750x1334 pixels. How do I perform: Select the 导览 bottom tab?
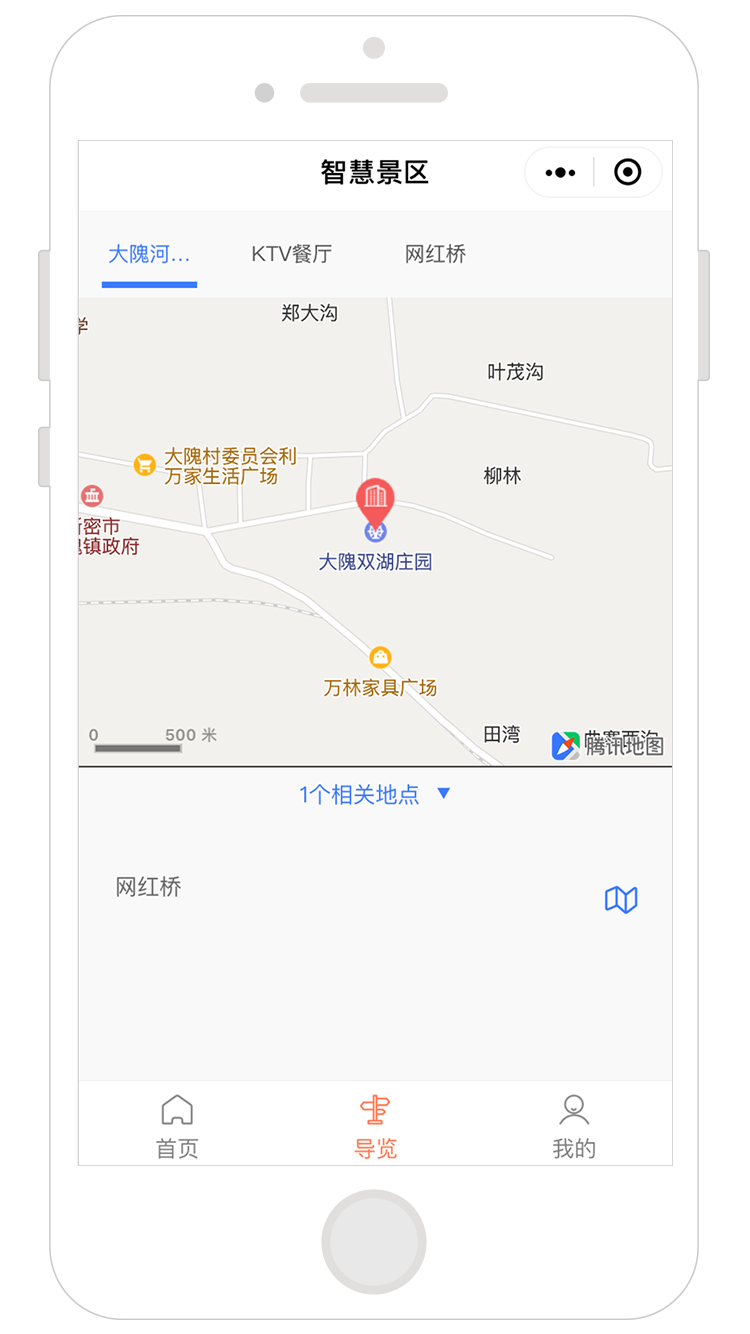click(x=375, y=1125)
